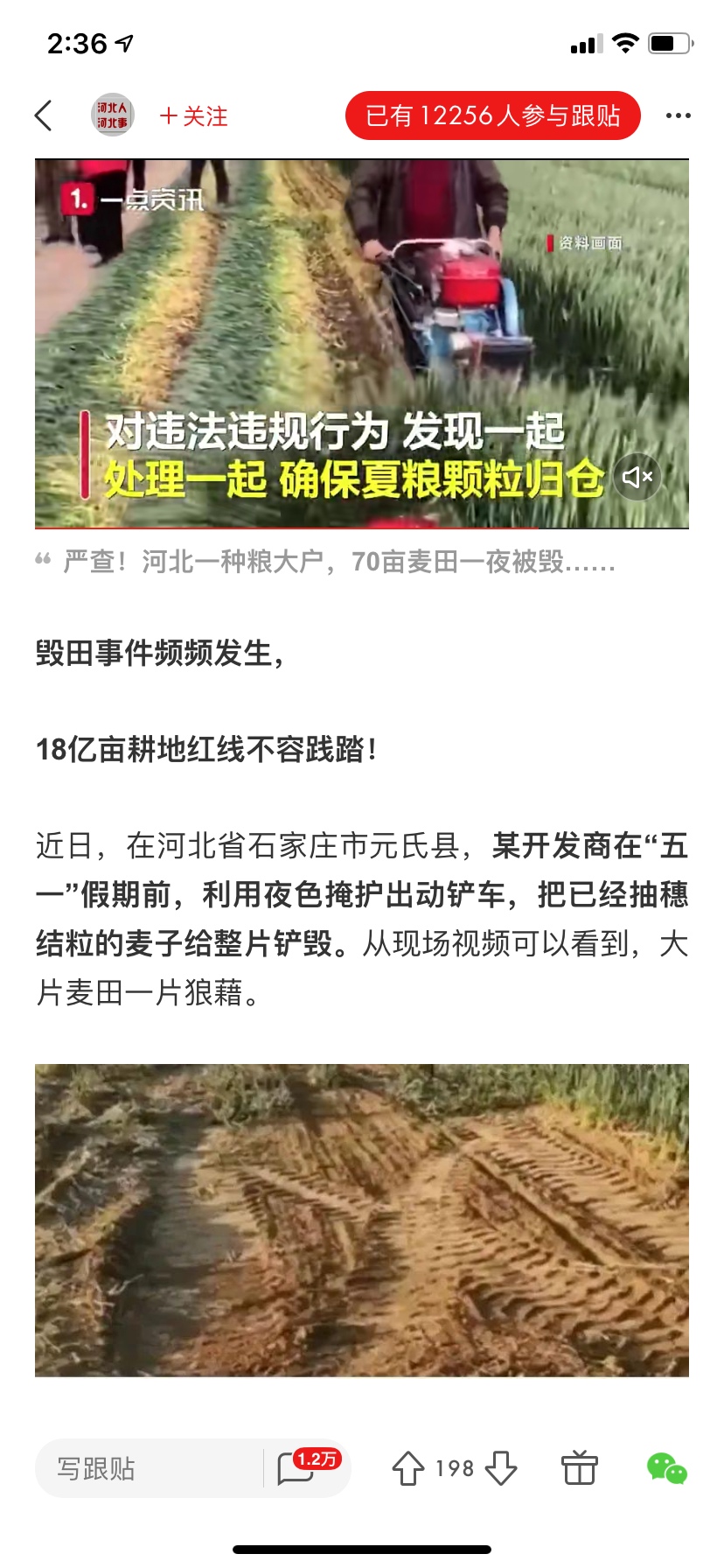Image resolution: width=724 pixels, height=1568 pixels.
Task: Upvote the article with the up arrow
Action: [408, 1468]
